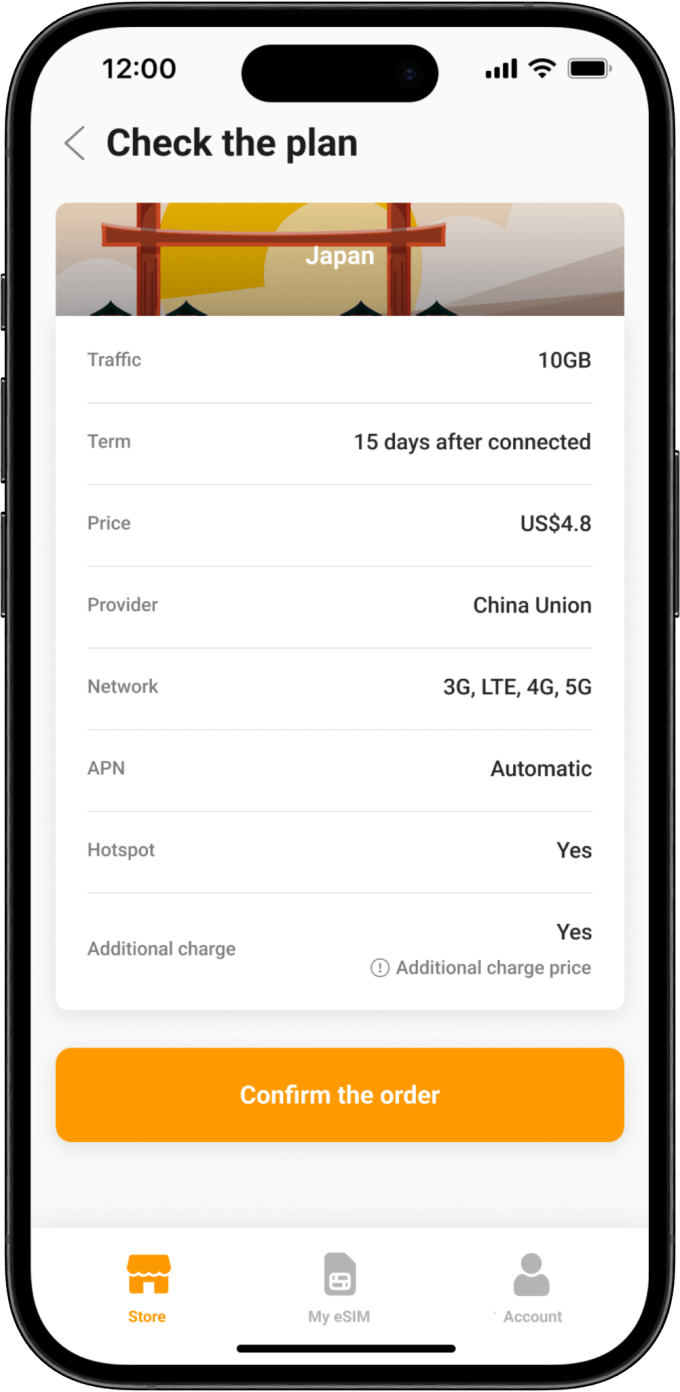Open the Additional charge price info
This screenshot has height=1392, width=680.
pos(481,968)
